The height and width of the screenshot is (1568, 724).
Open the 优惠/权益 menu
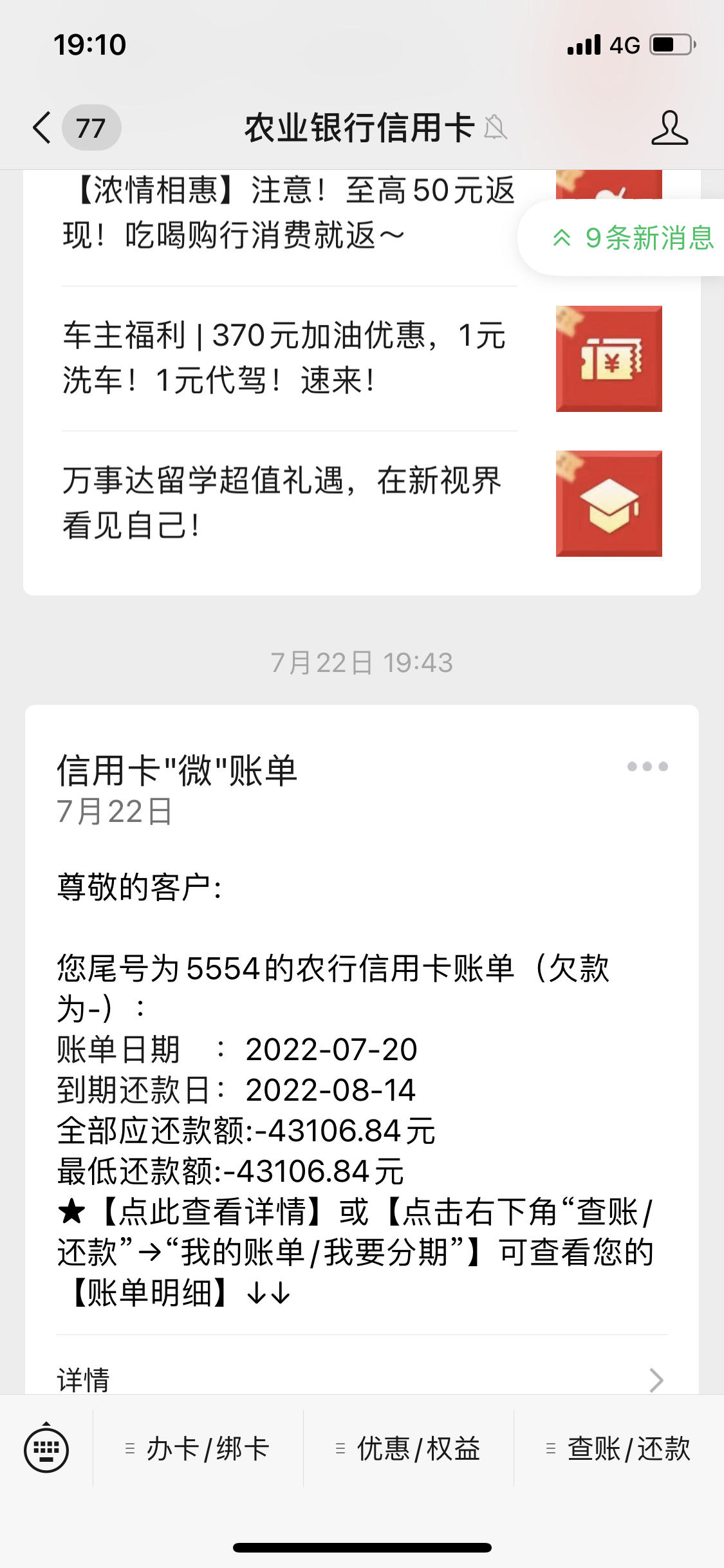click(409, 1449)
